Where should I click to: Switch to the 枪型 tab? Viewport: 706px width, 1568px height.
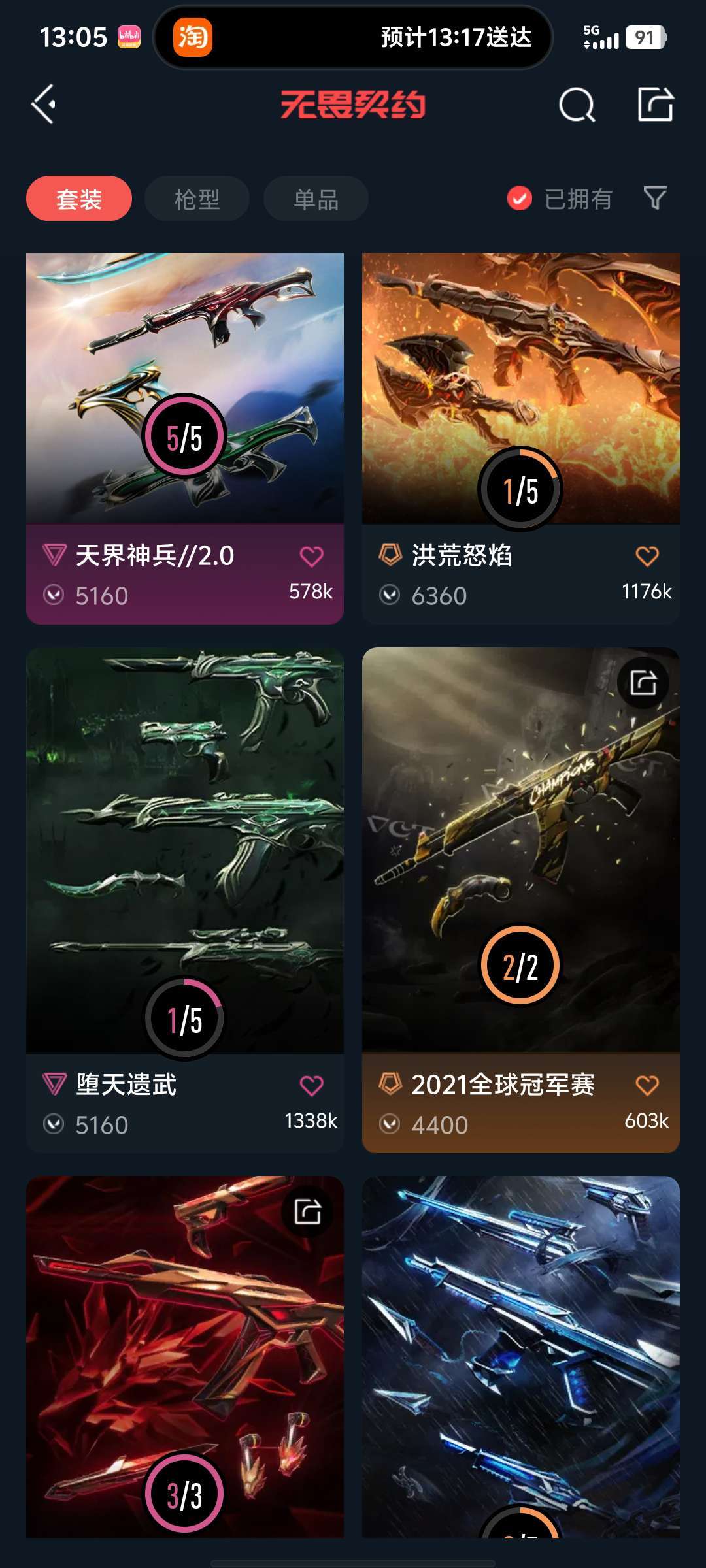coord(197,199)
